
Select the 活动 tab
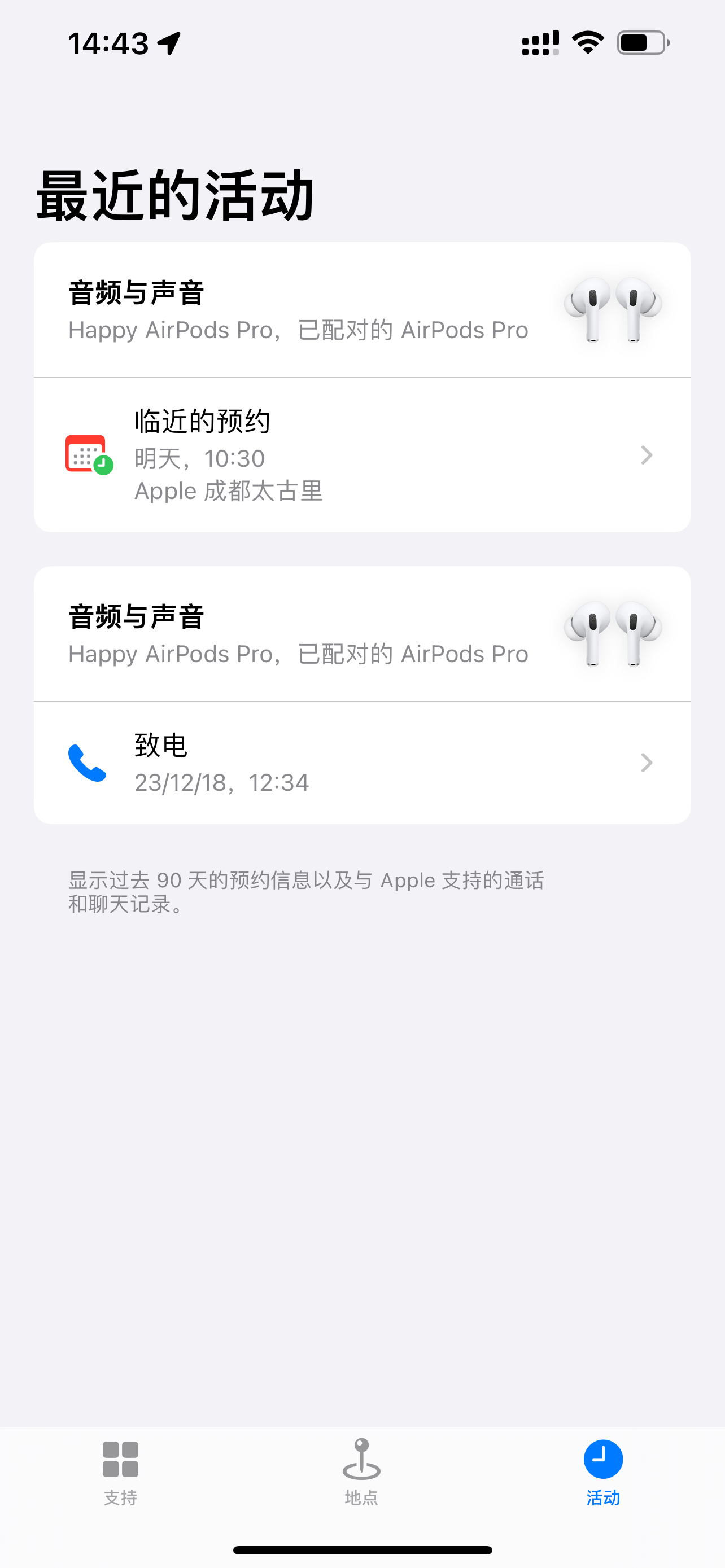pos(602,1472)
